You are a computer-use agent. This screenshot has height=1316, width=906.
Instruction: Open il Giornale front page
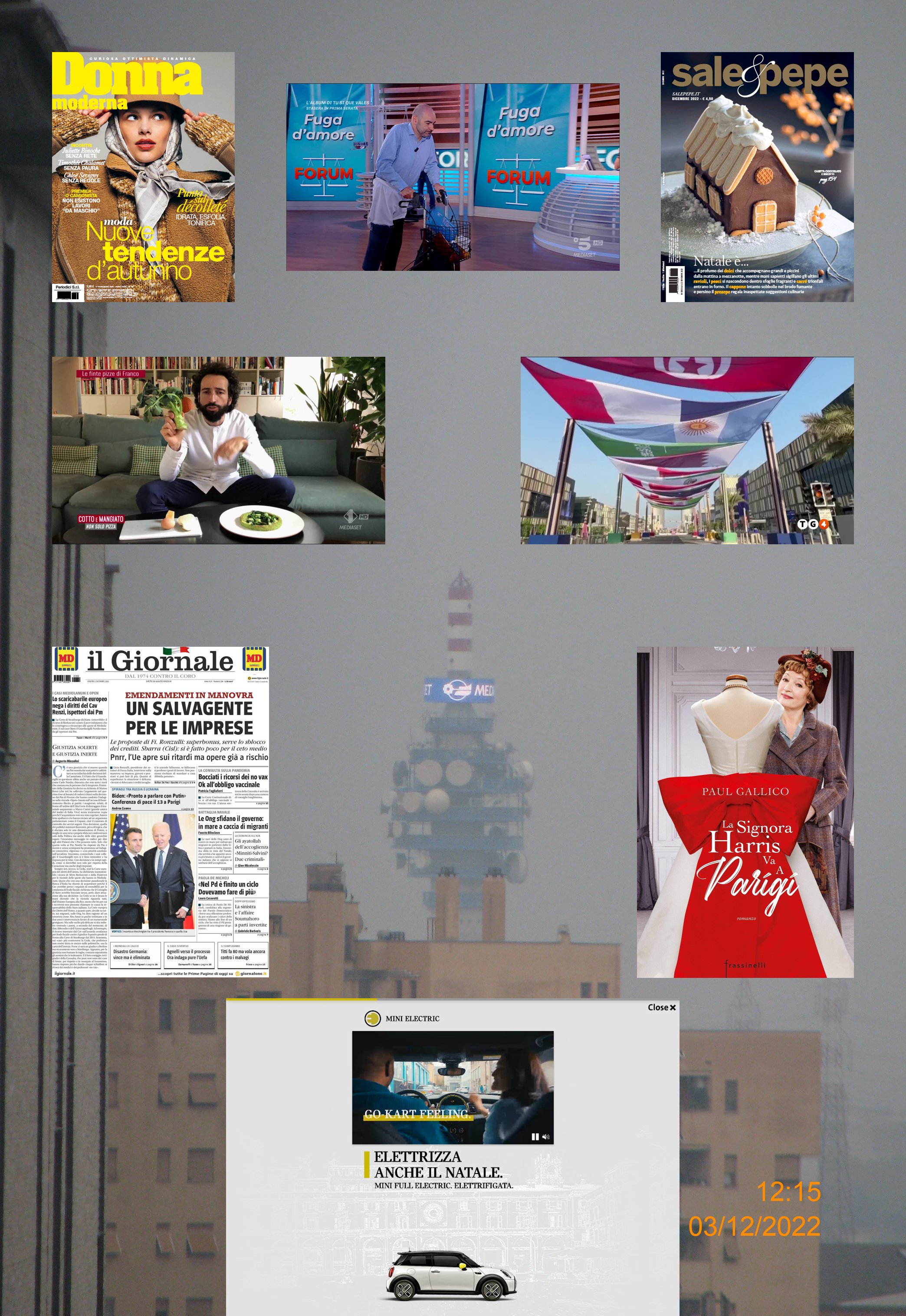coord(160,812)
